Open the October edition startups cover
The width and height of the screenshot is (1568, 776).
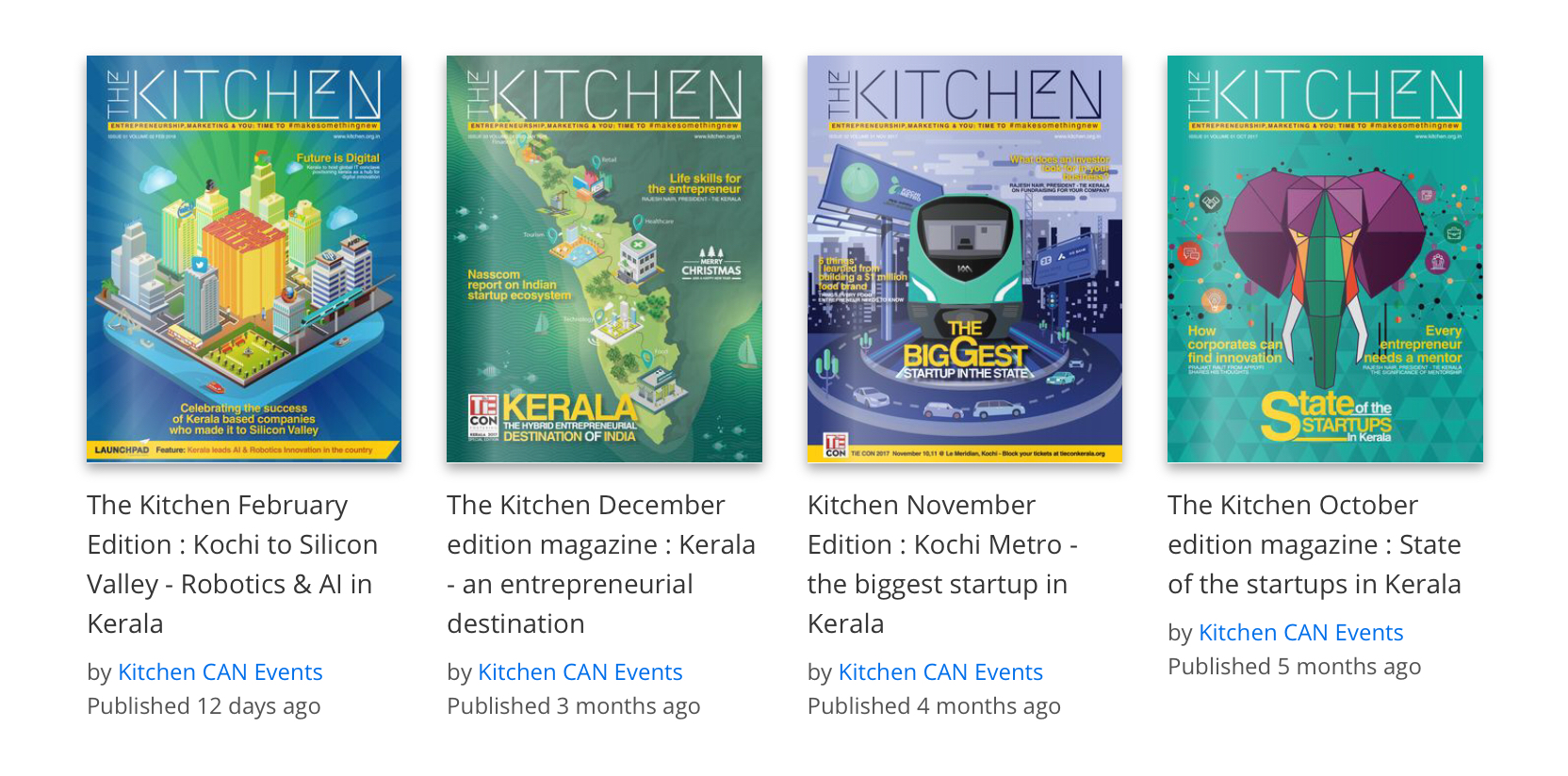tap(1325, 259)
